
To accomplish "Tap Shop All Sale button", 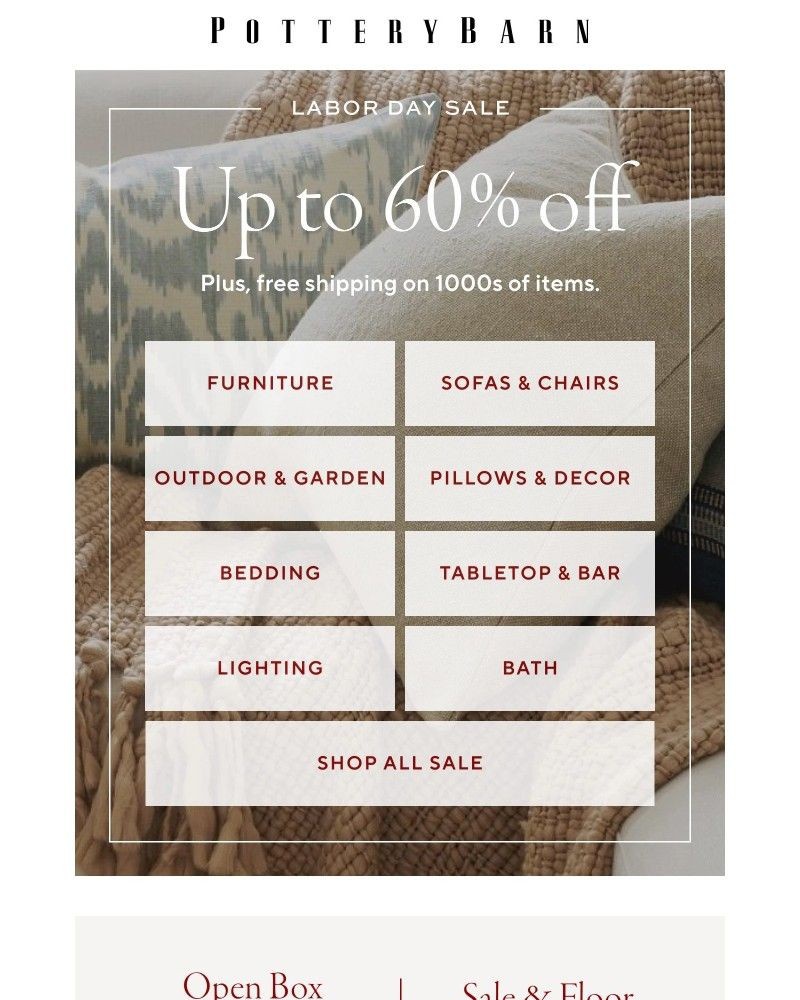I will (400, 763).
